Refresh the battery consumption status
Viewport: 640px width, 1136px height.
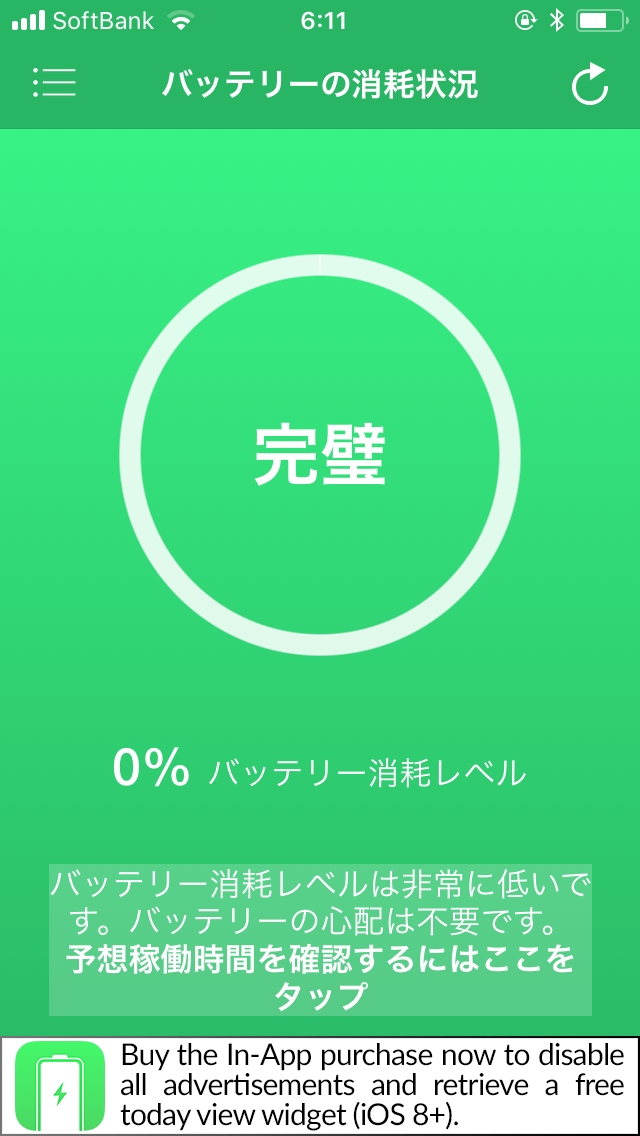(x=590, y=84)
